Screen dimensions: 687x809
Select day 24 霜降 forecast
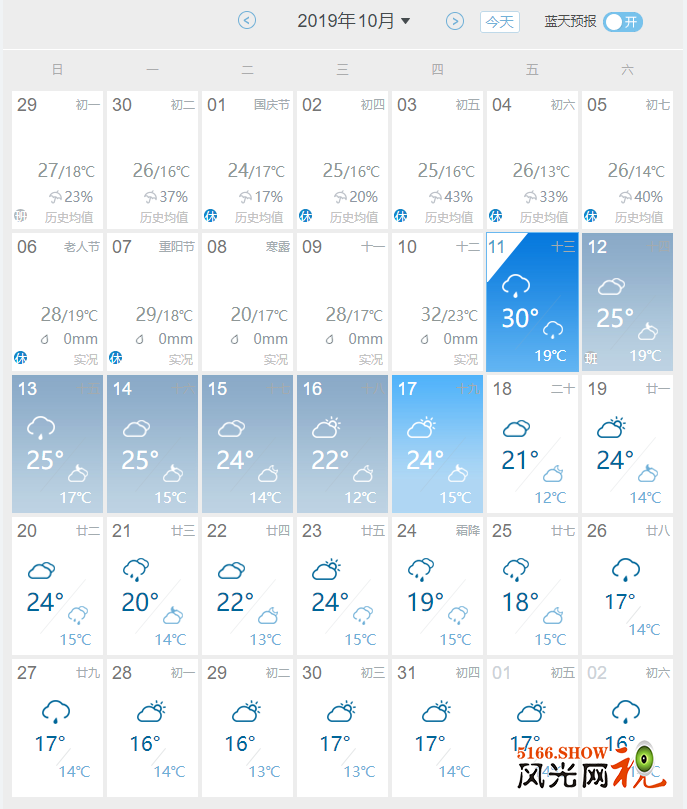(437, 586)
